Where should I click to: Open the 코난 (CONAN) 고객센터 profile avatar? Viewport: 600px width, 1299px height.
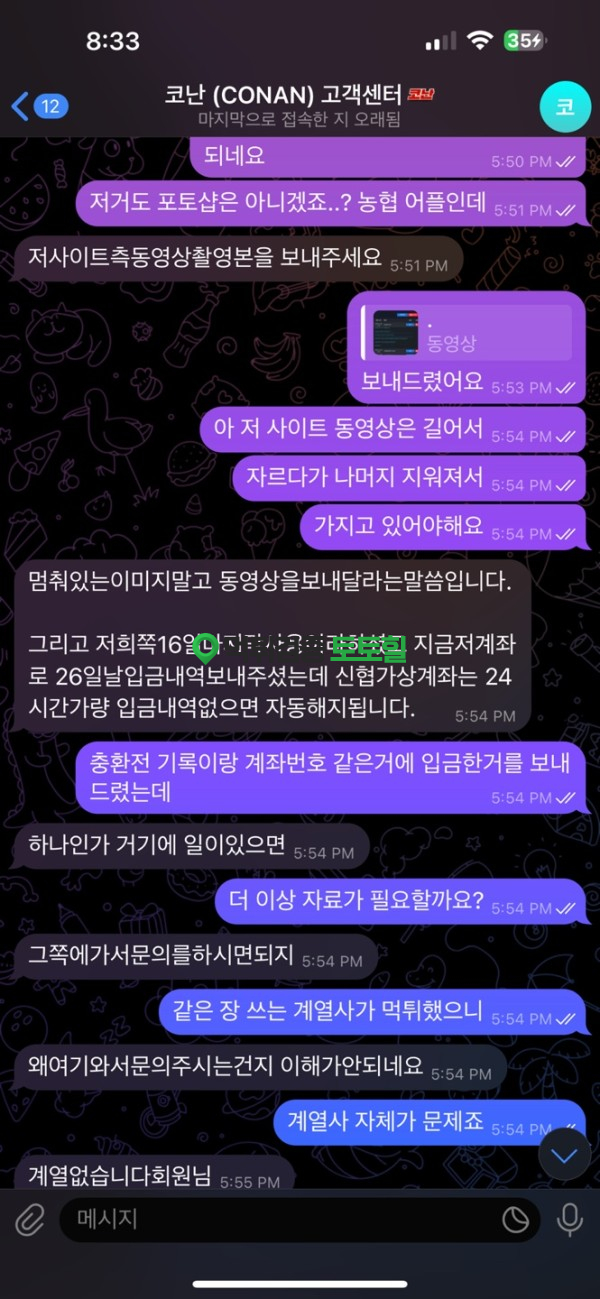tap(565, 107)
